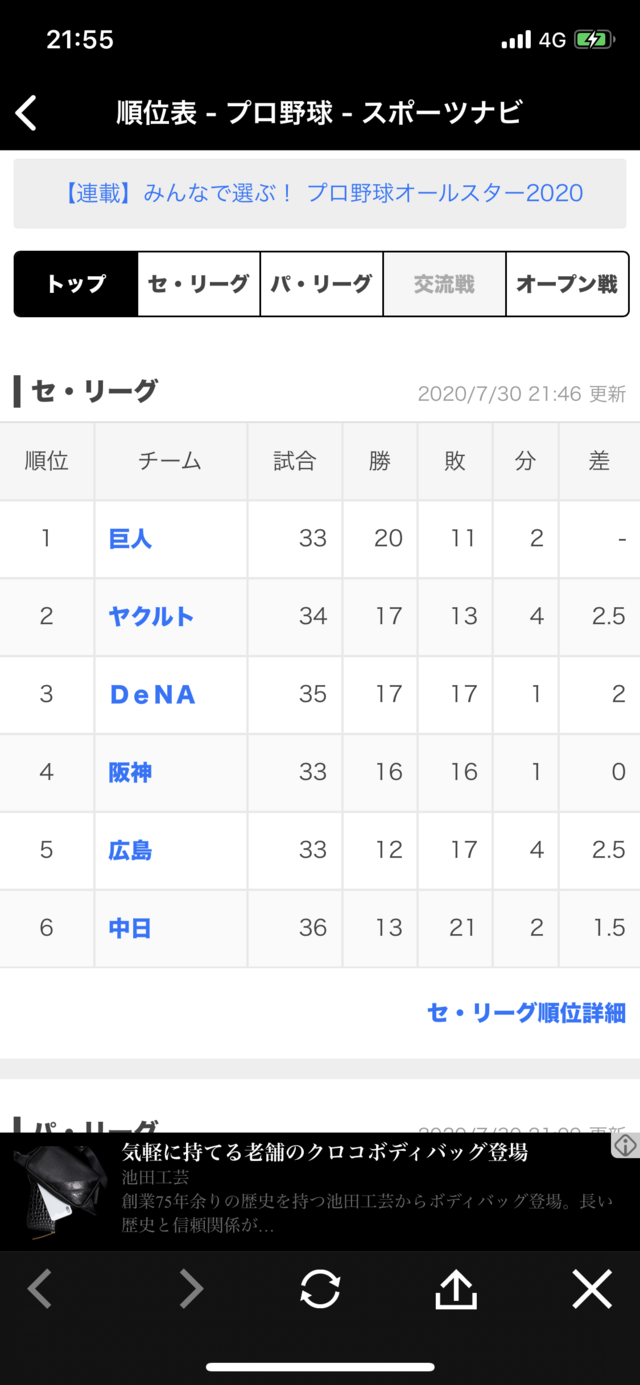
Task: Tap the ad info icon on the banner
Action: (626, 1145)
